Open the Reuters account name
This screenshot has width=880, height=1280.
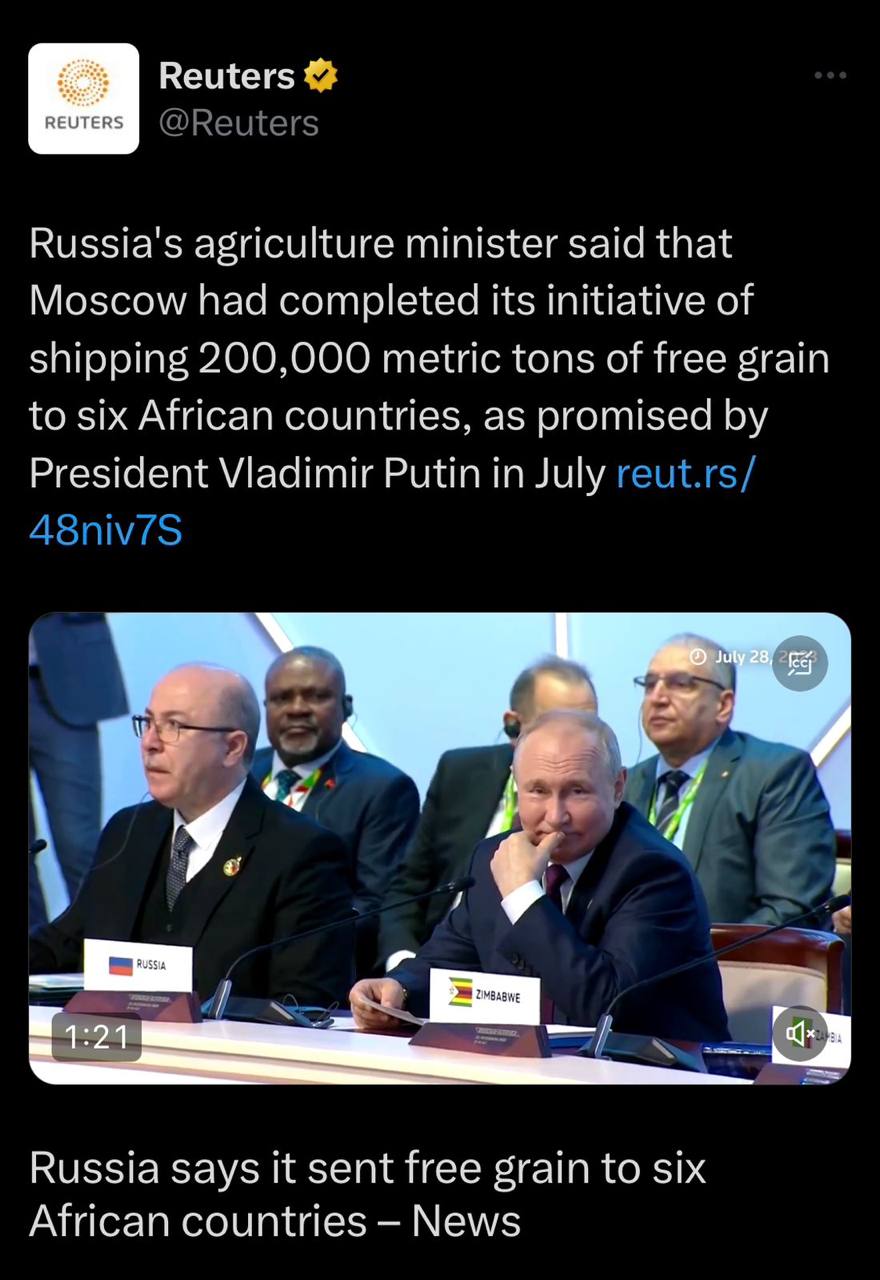(227, 76)
